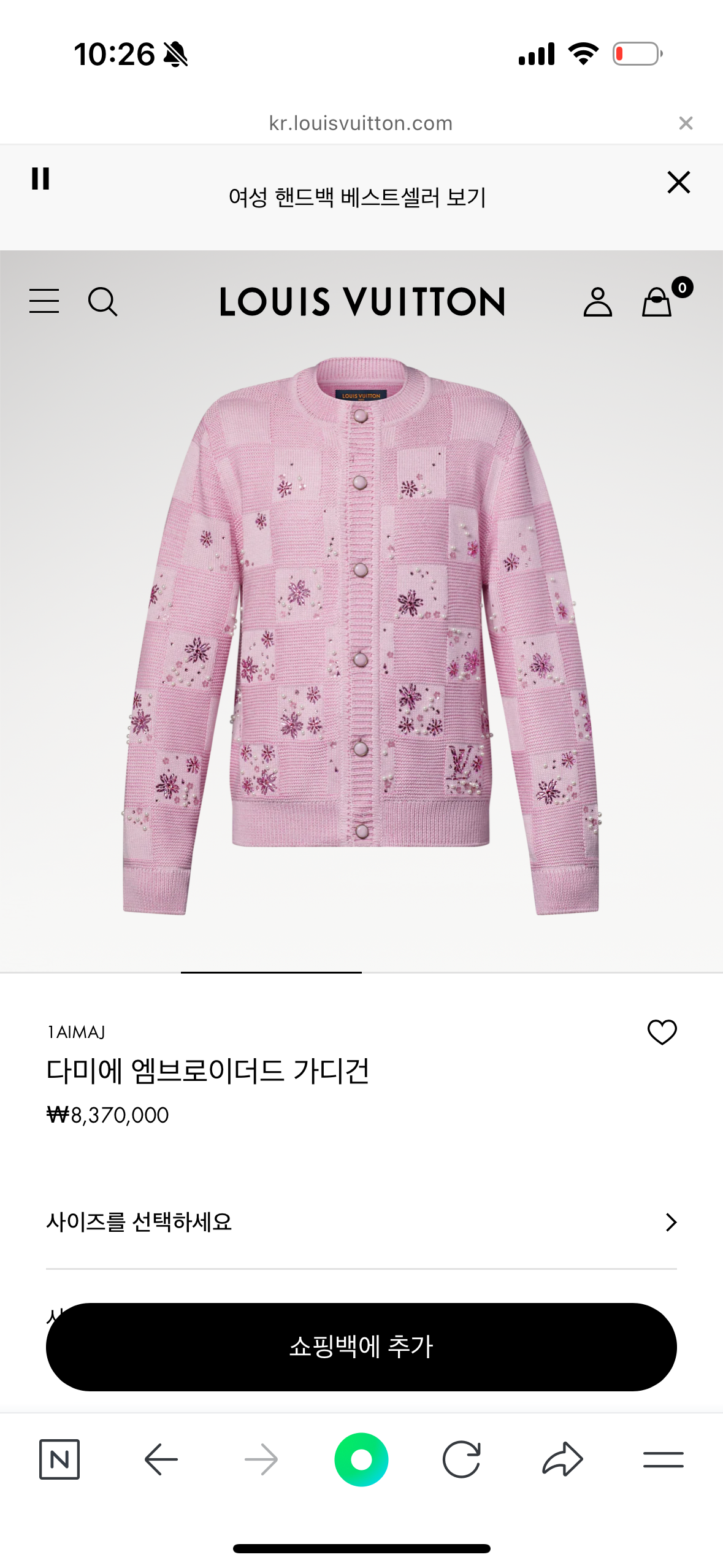Search the Louis Vuitton site

point(102,301)
